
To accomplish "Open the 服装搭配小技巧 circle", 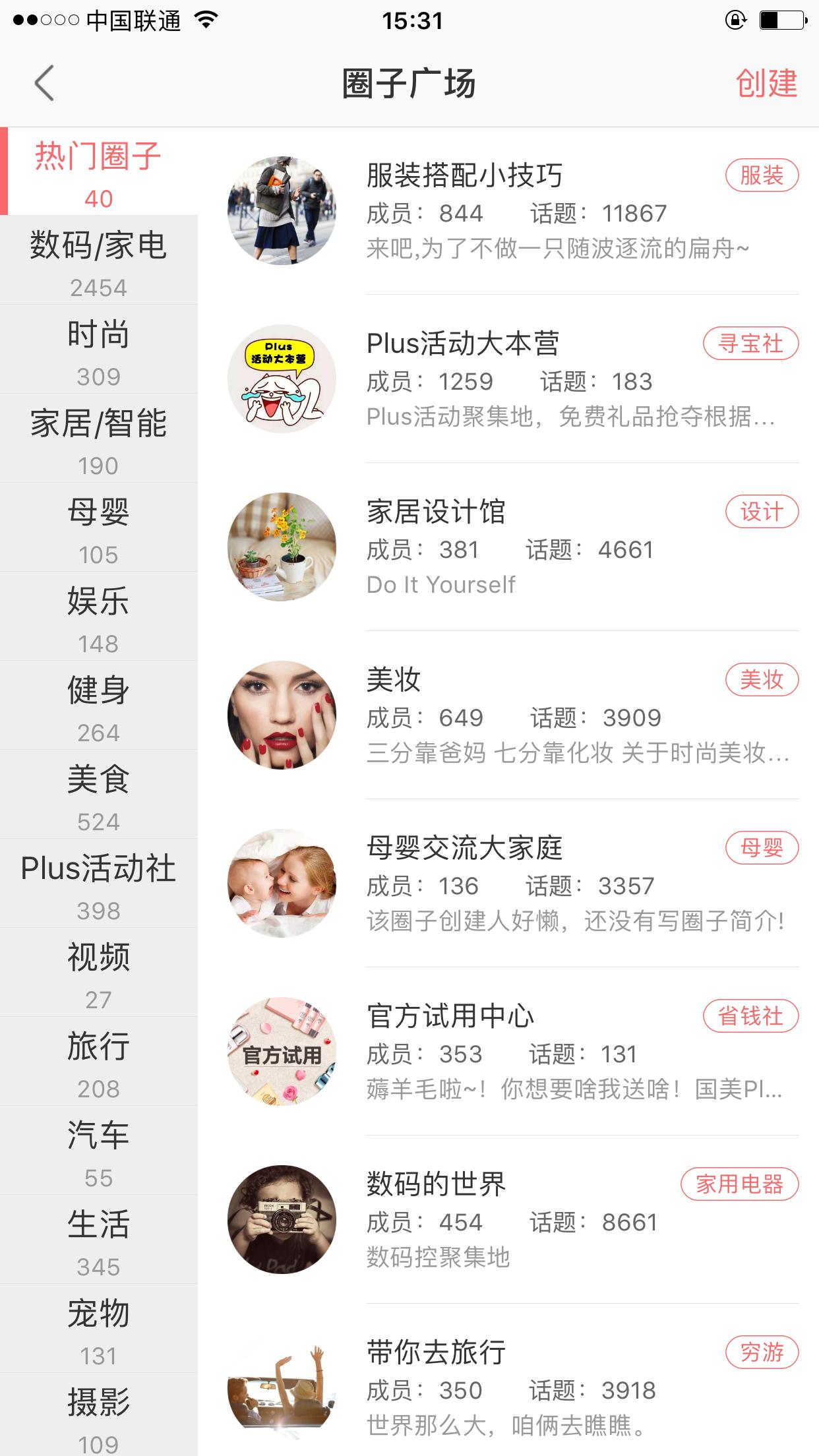I will point(514,211).
